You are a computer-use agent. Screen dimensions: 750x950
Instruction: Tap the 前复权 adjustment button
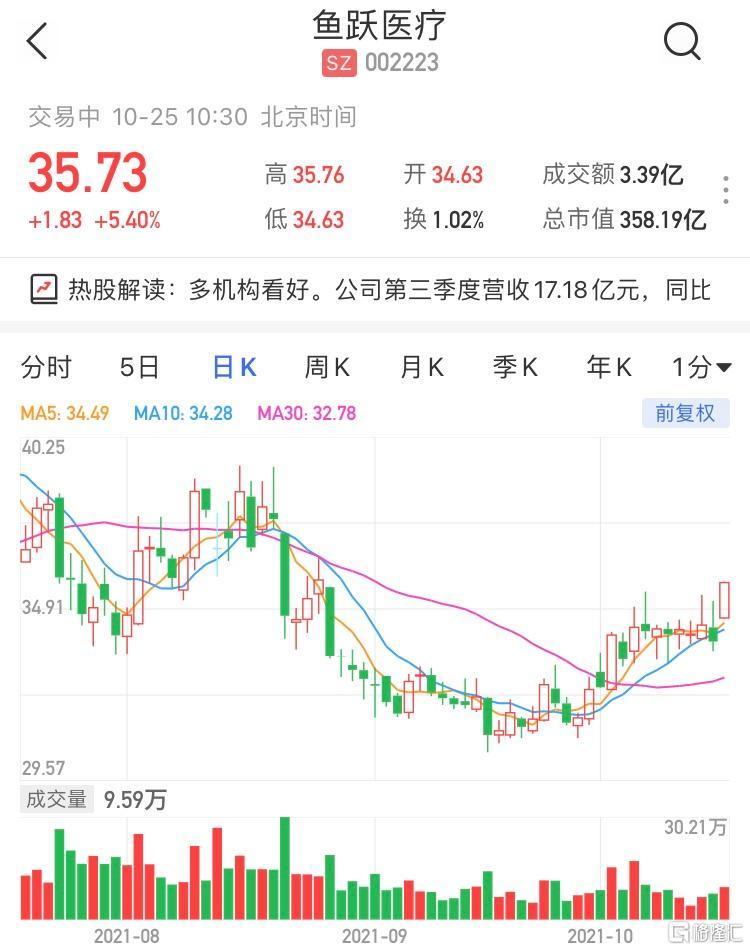(x=685, y=413)
